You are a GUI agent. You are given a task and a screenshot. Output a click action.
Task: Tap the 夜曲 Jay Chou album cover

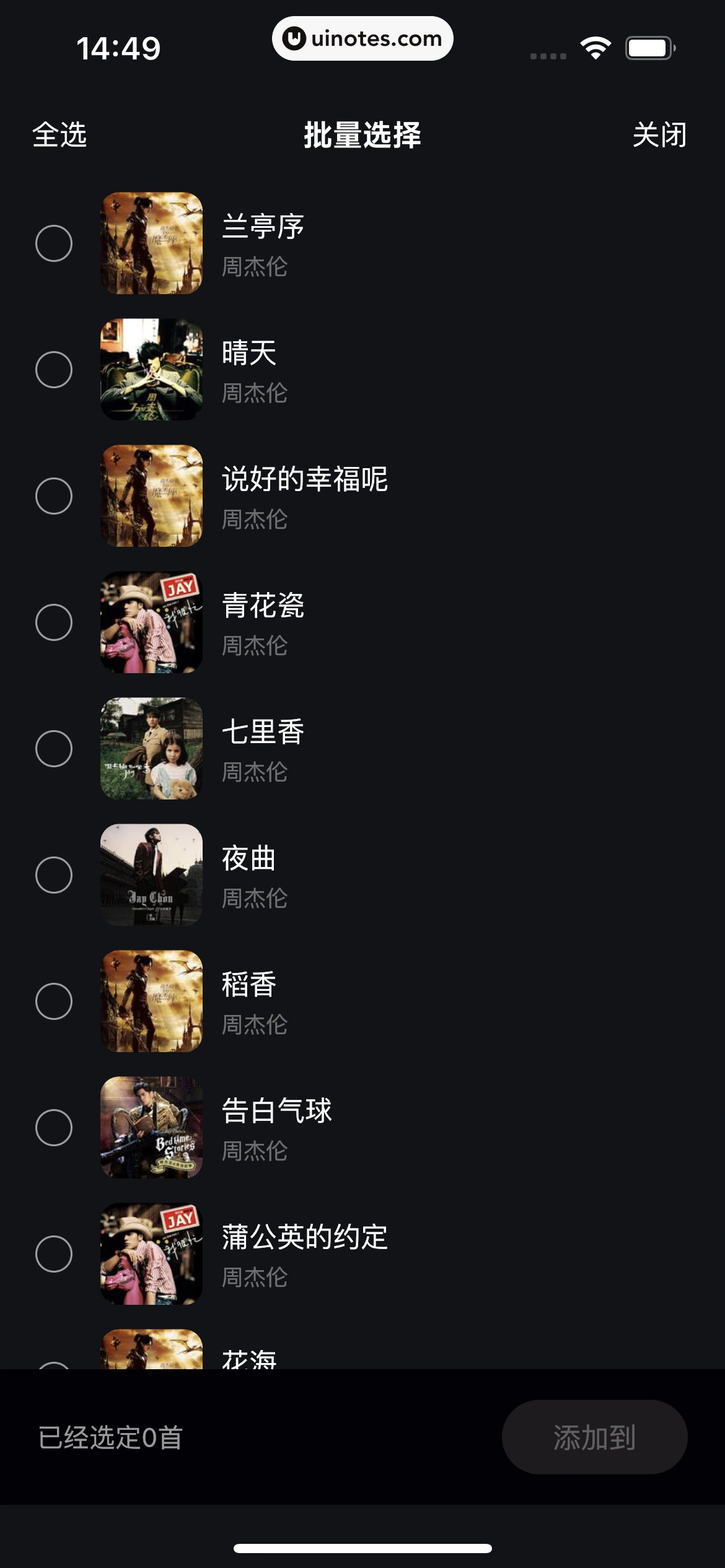151,876
